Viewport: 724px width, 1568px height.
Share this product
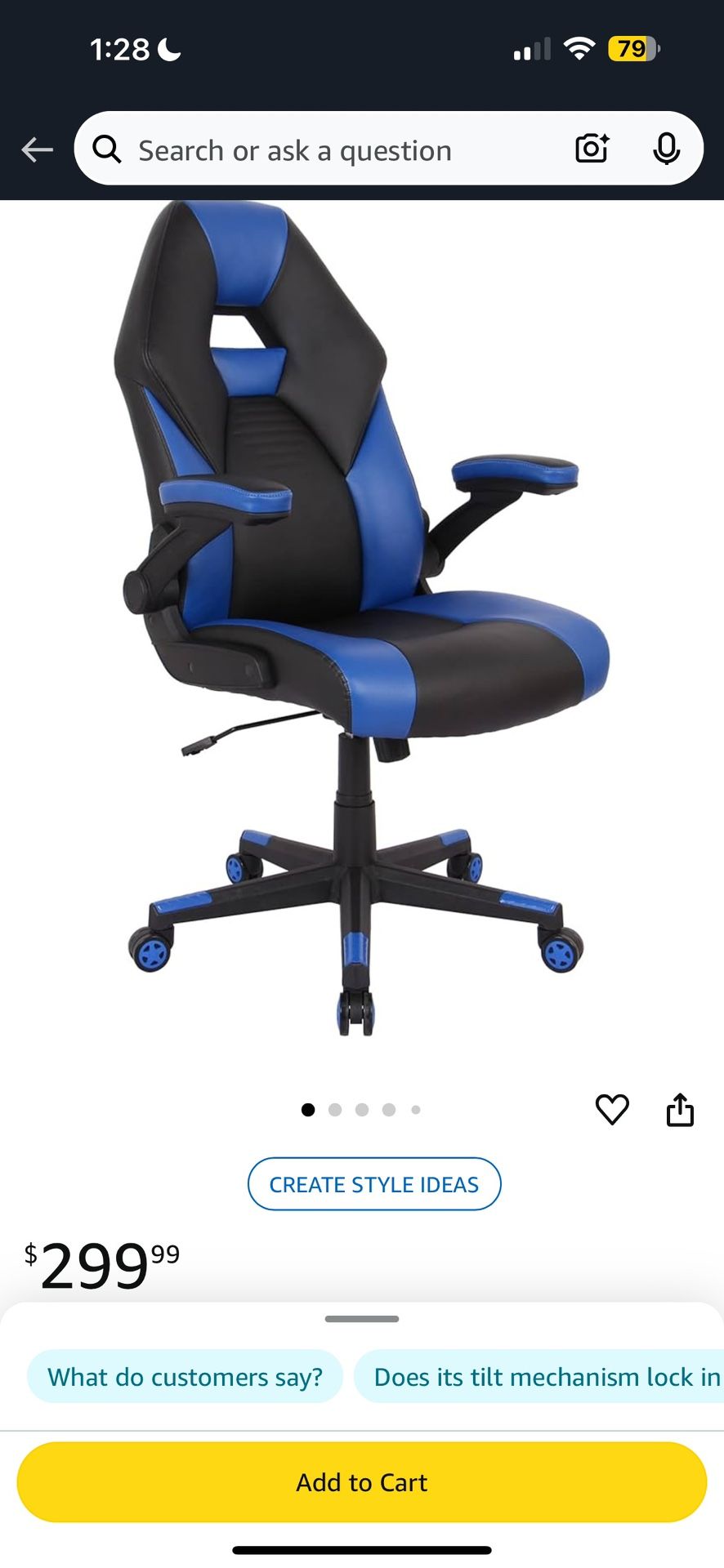(x=680, y=1109)
